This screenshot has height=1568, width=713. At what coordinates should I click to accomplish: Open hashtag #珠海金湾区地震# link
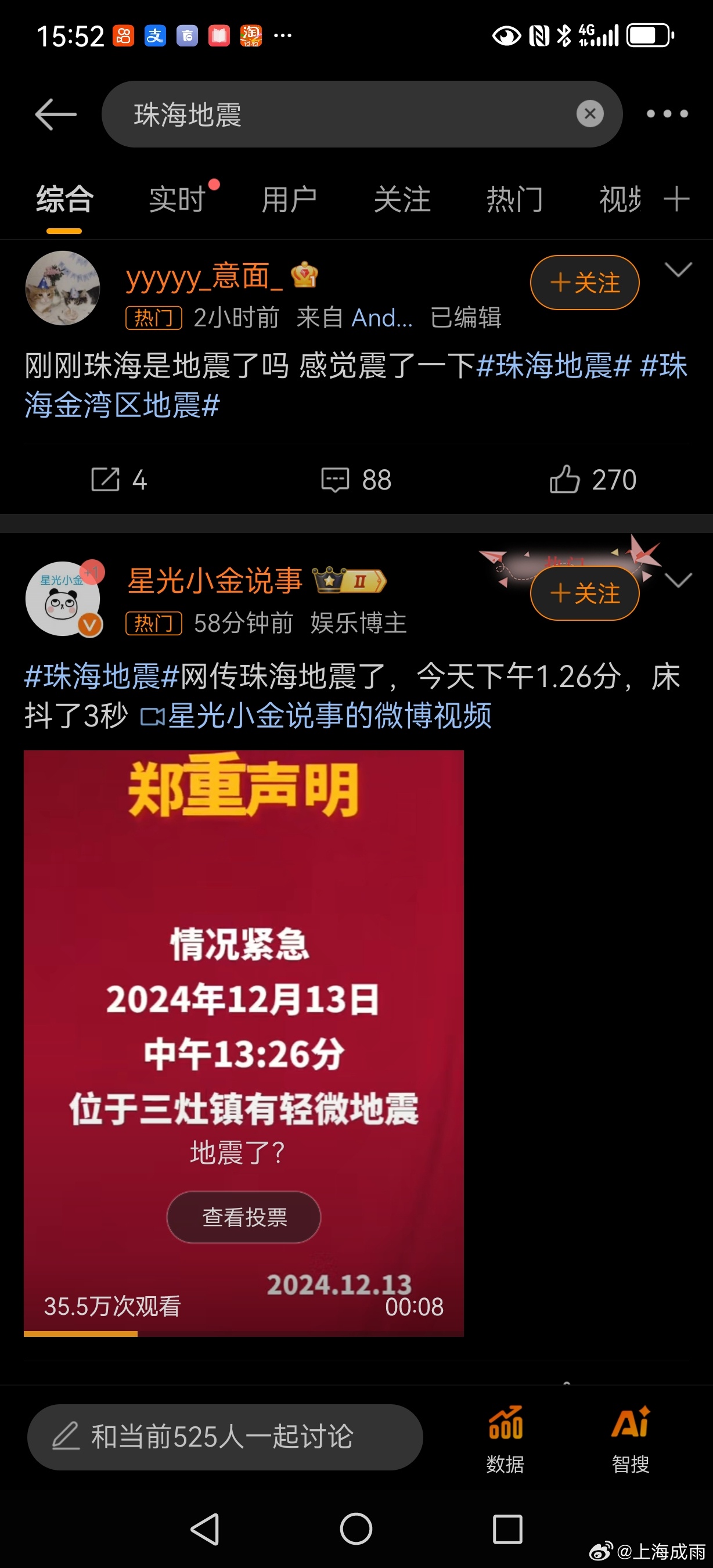pos(122,405)
